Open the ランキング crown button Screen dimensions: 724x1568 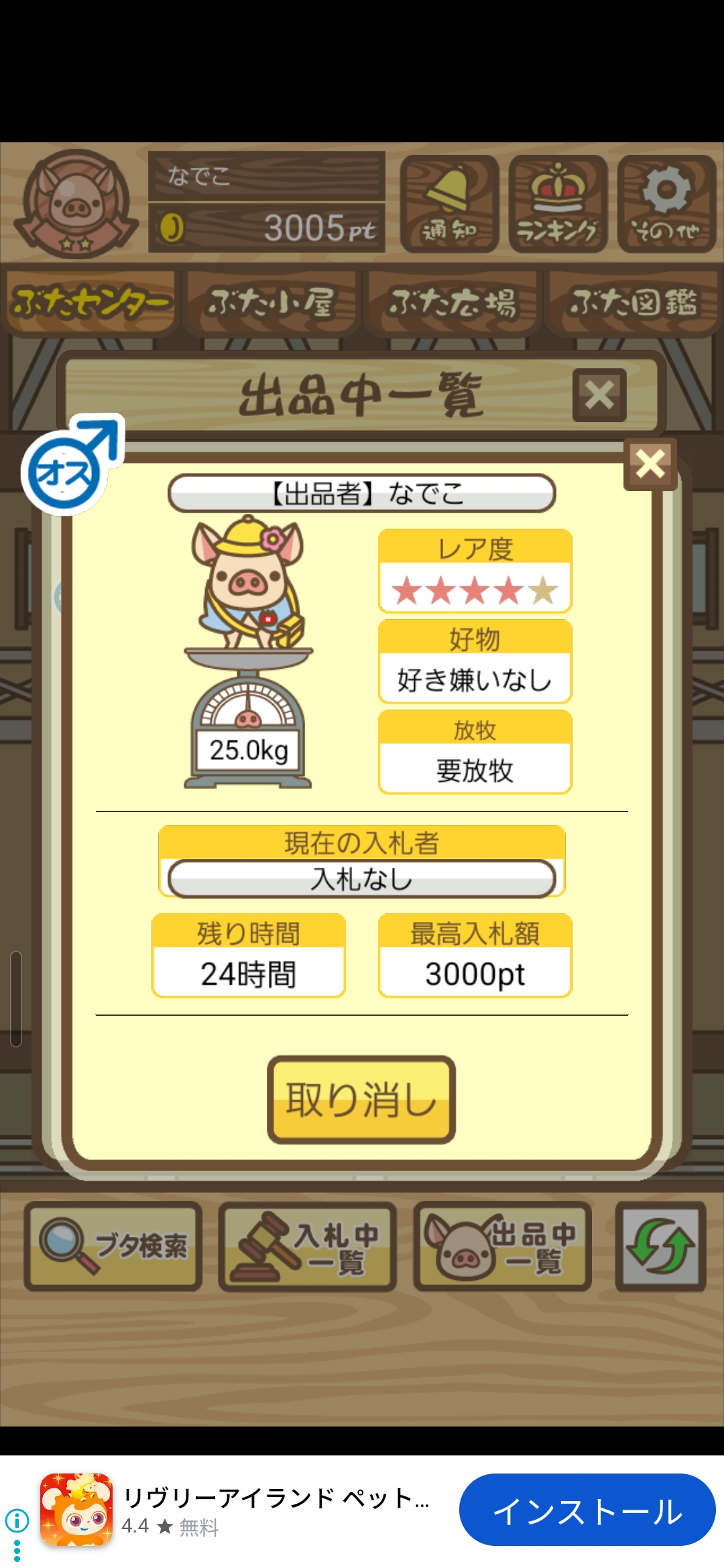click(x=558, y=204)
